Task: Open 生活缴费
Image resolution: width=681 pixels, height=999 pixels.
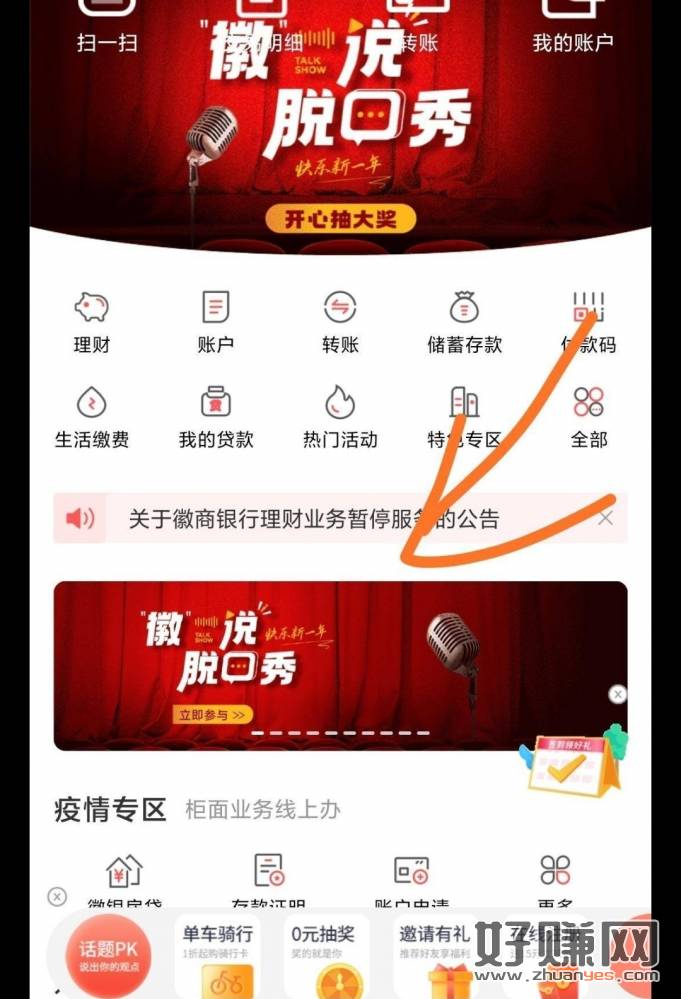Action: tap(91, 416)
